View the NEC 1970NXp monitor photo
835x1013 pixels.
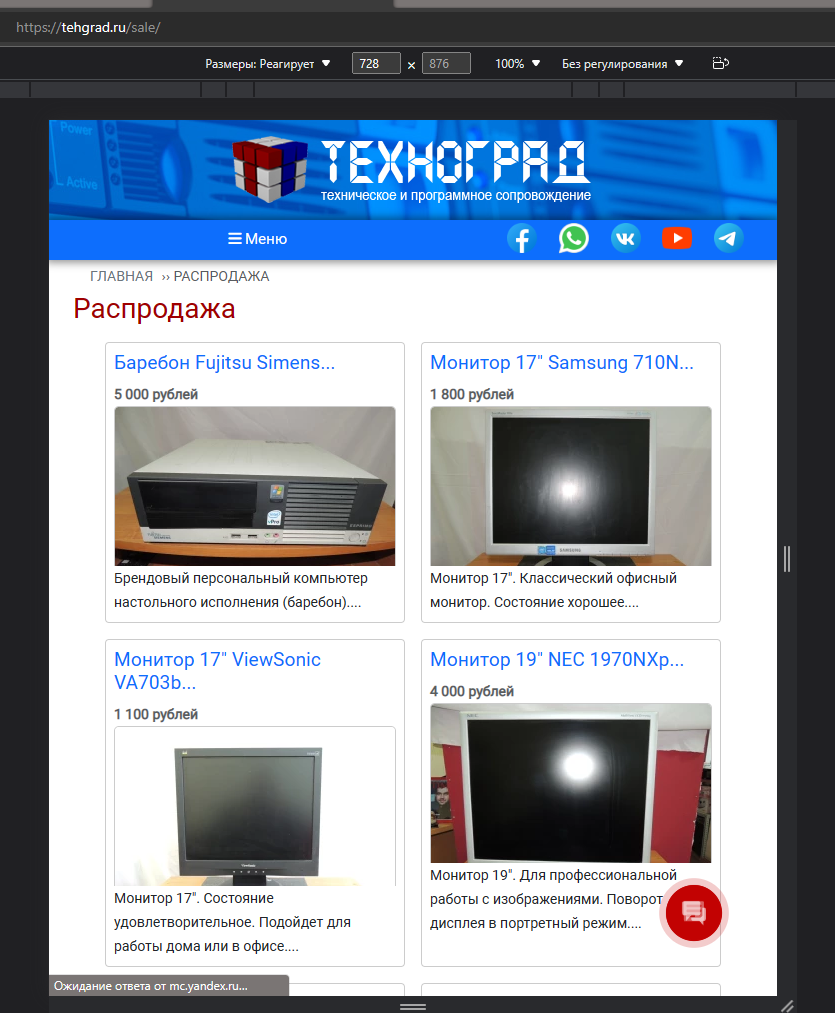570,783
